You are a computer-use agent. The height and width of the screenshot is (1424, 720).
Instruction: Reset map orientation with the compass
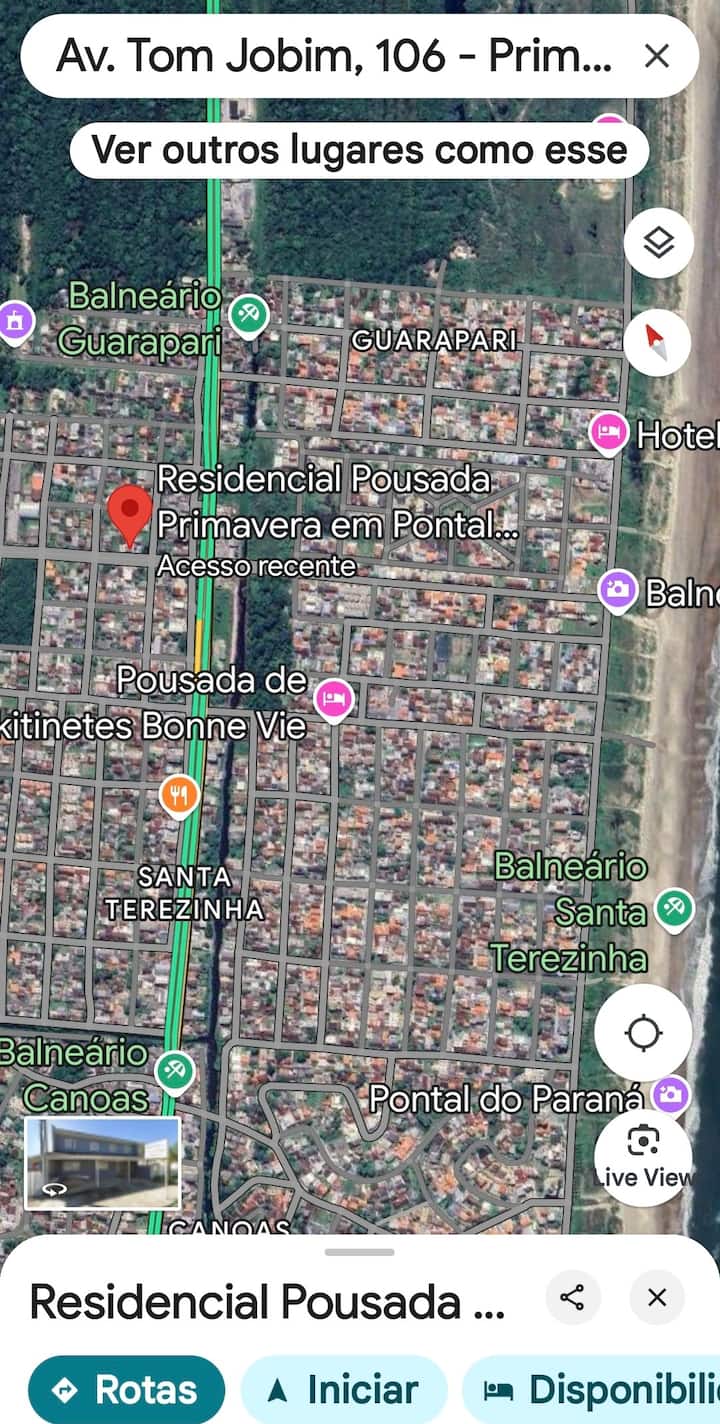pyautogui.click(x=658, y=342)
